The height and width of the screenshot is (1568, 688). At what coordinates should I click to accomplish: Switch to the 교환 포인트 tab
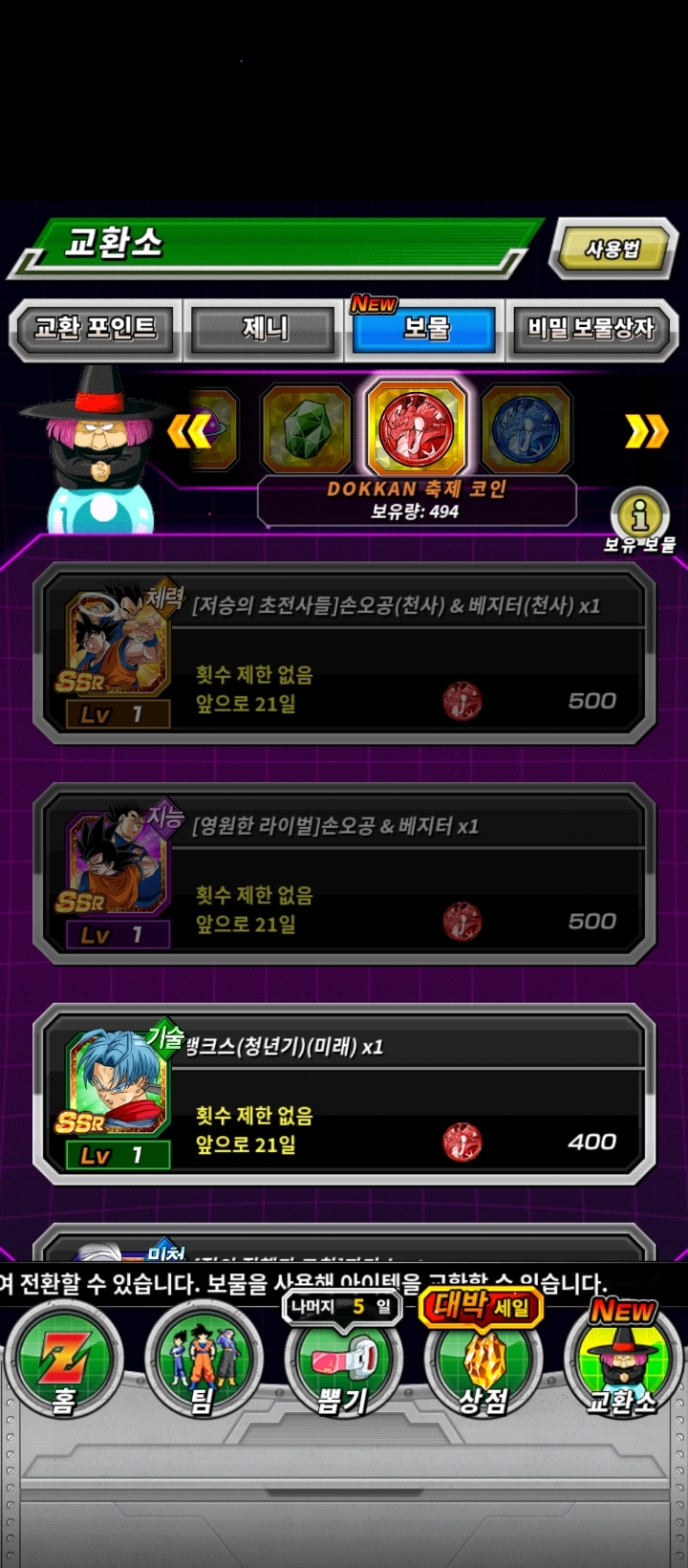(x=93, y=329)
